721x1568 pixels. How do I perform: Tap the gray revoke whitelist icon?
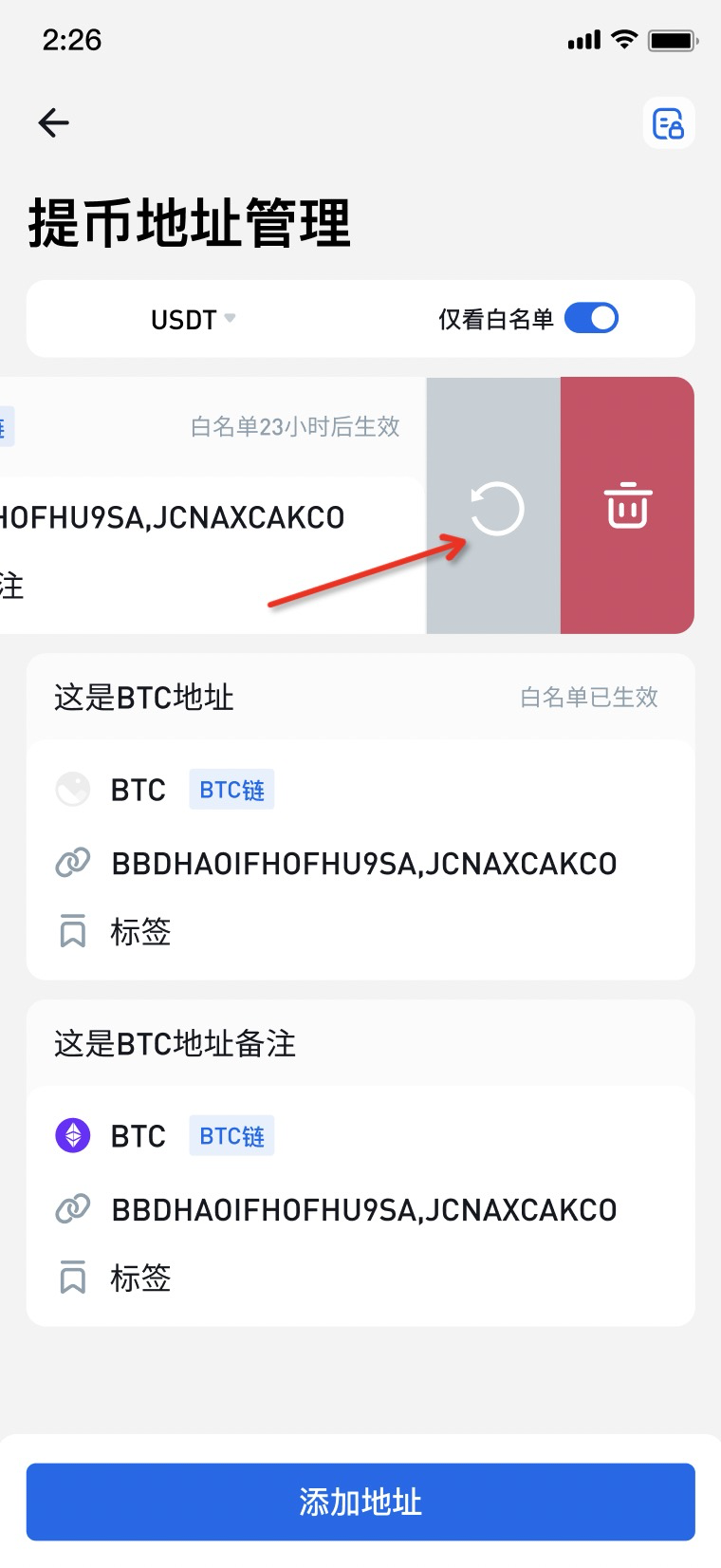click(495, 508)
